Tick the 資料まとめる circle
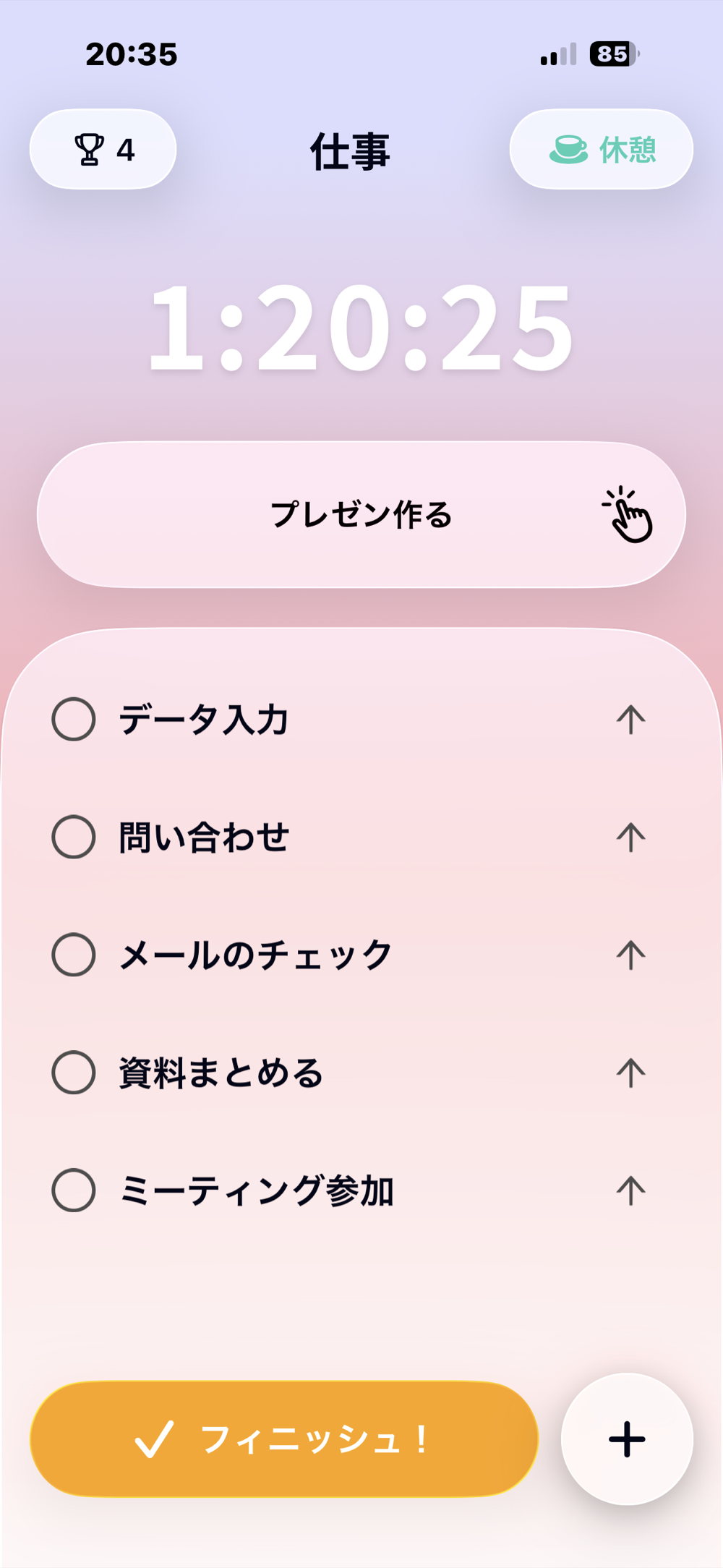The height and width of the screenshot is (1568, 723). [x=74, y=1072]
